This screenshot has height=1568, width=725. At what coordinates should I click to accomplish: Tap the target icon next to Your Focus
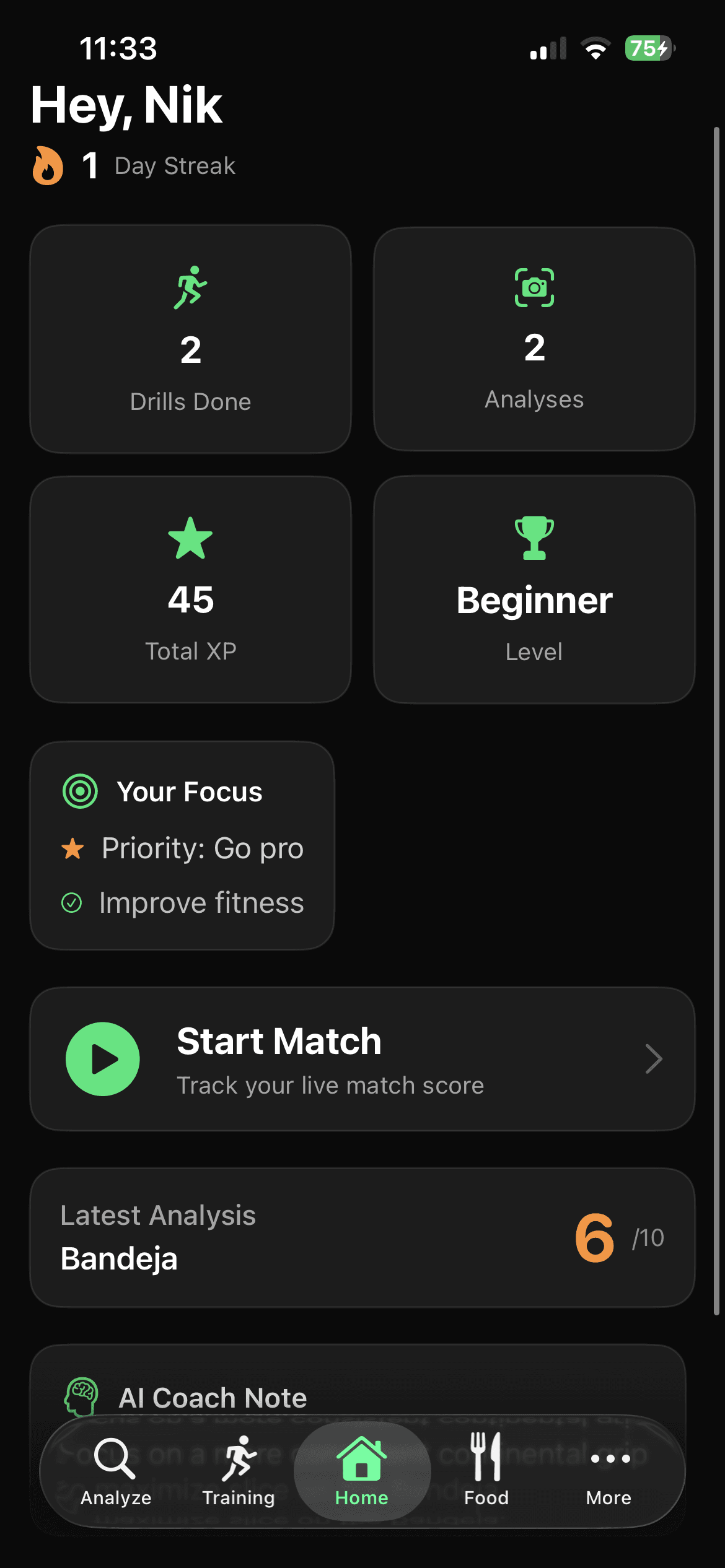click(x=79, y=791)
